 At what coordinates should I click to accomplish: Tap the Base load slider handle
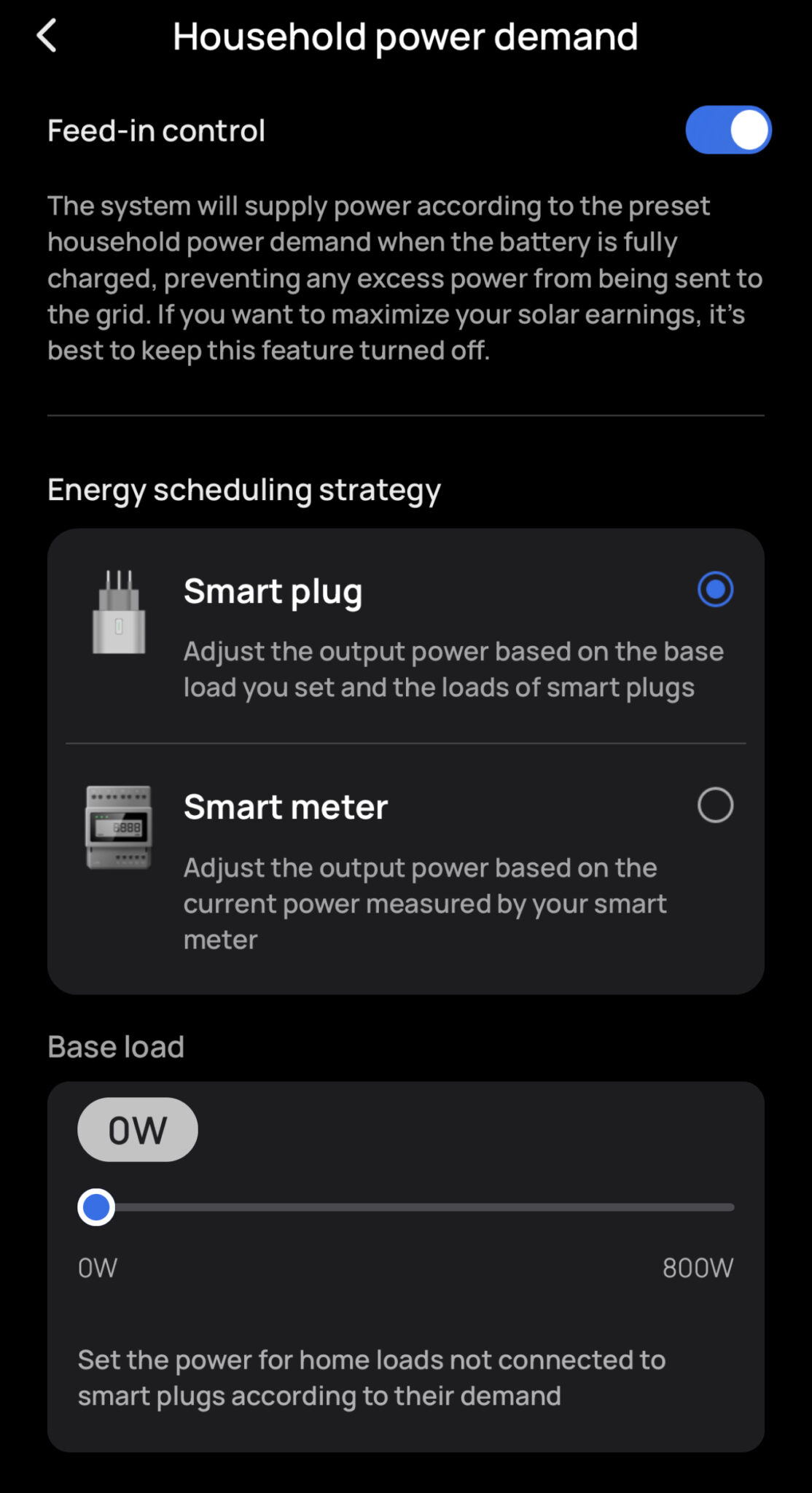[x=96, y=1207]
